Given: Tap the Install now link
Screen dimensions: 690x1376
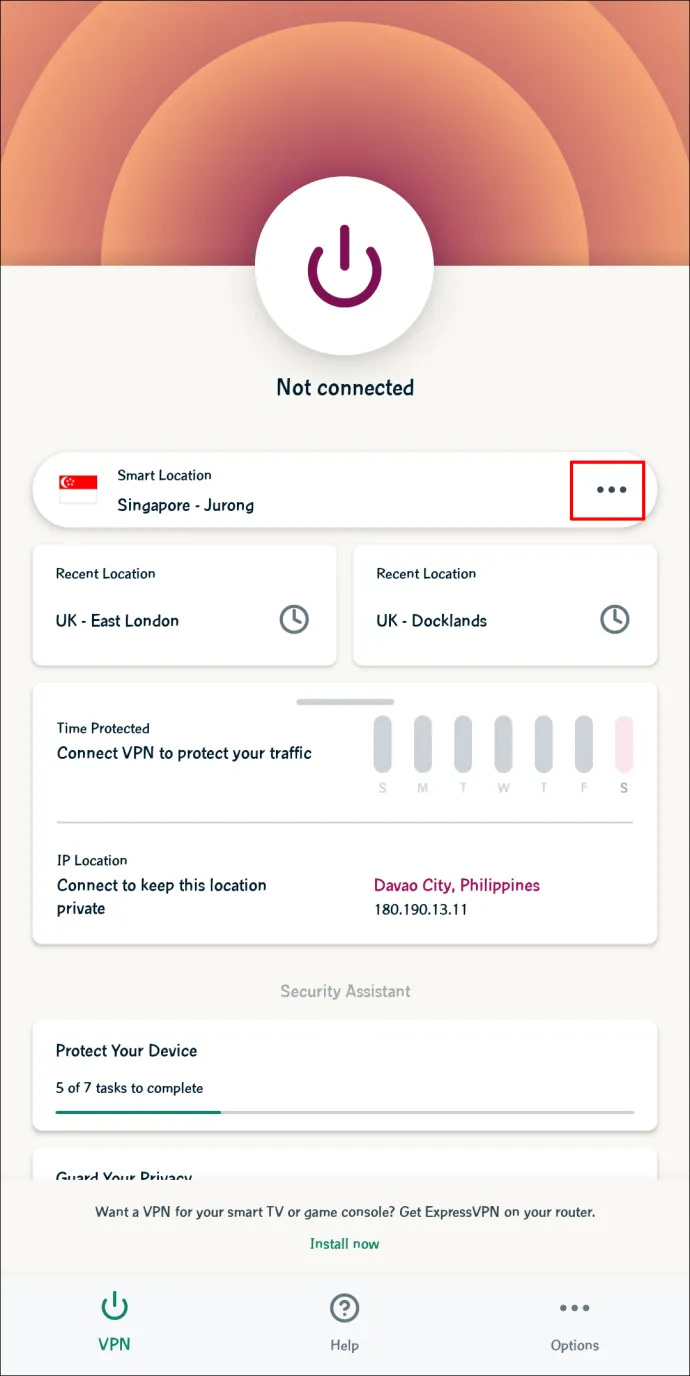Looking at the screenshot, I should pyautogui.click(x=344, y=1244).
